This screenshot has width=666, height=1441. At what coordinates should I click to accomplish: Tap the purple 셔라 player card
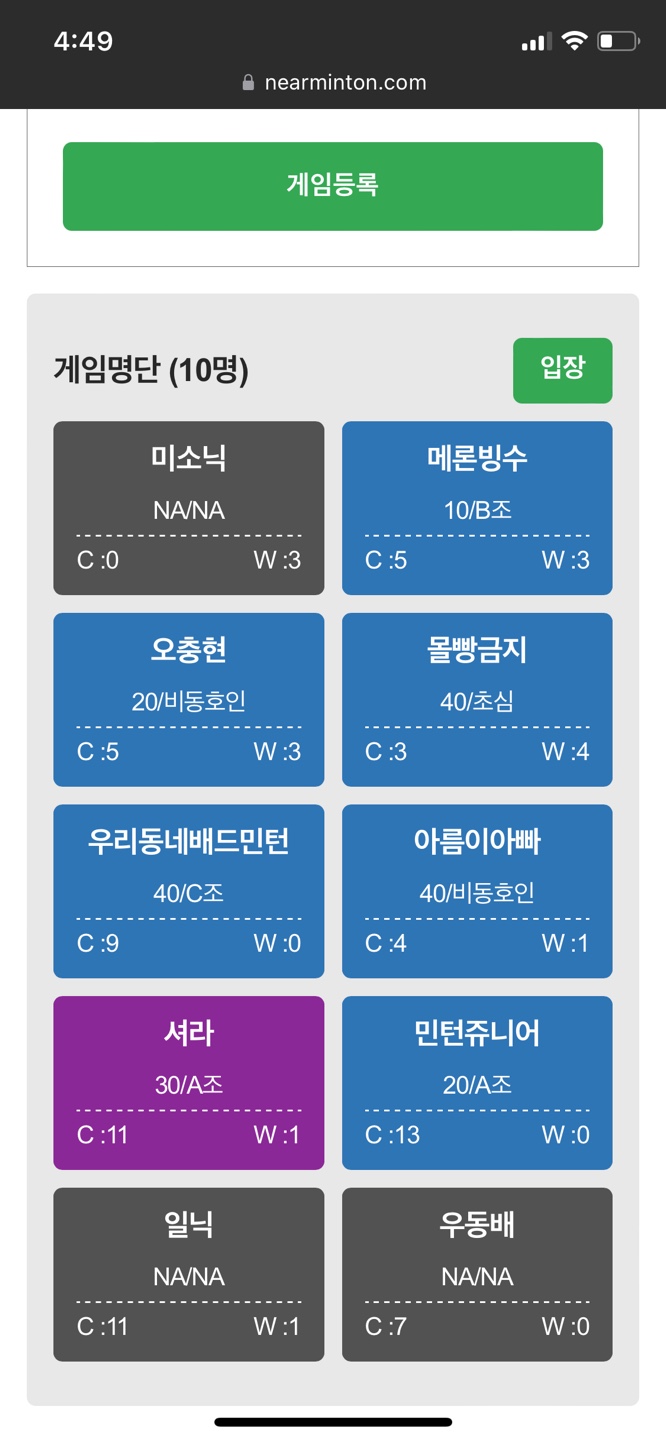[x=189, y=1083]
